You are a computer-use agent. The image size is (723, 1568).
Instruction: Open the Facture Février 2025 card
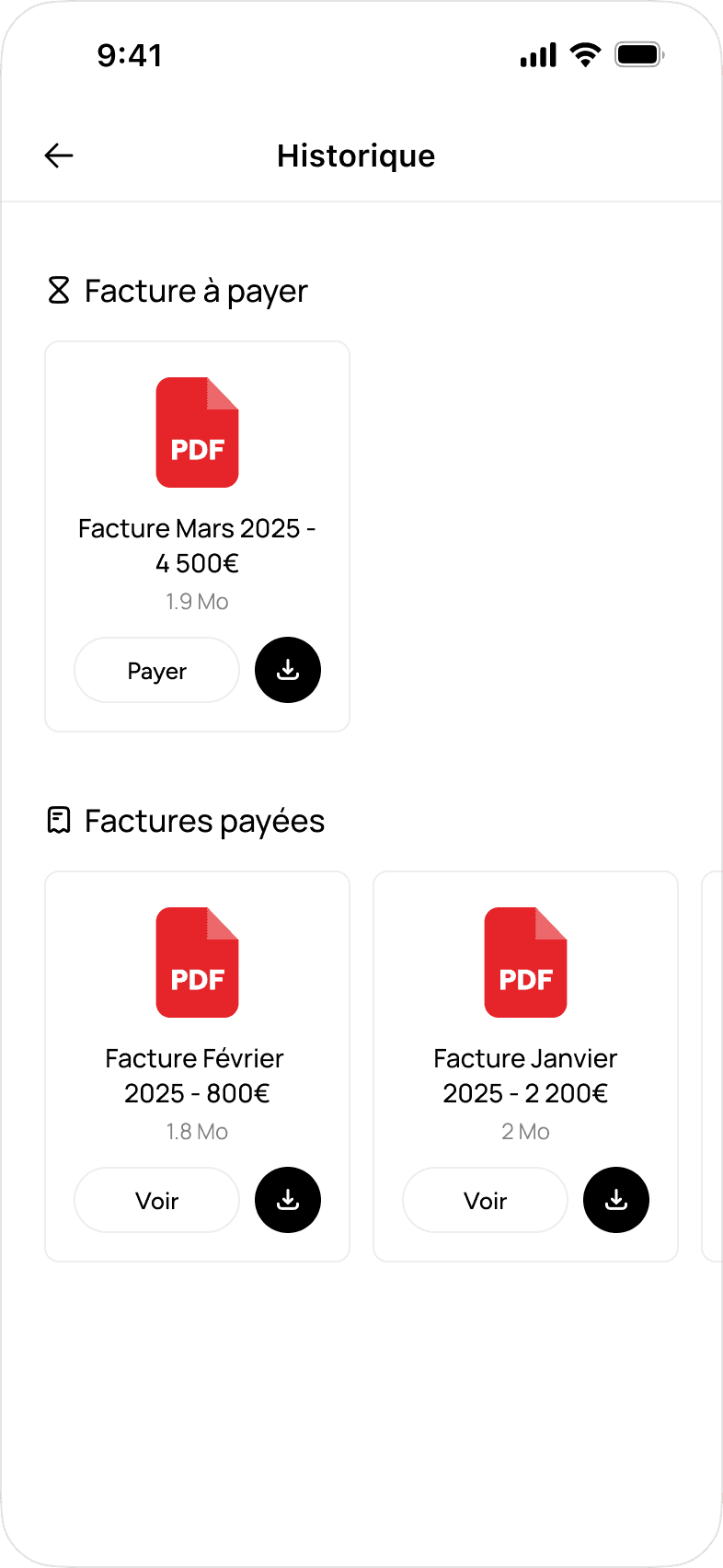pyautogui.click(x=197, y=1066)
